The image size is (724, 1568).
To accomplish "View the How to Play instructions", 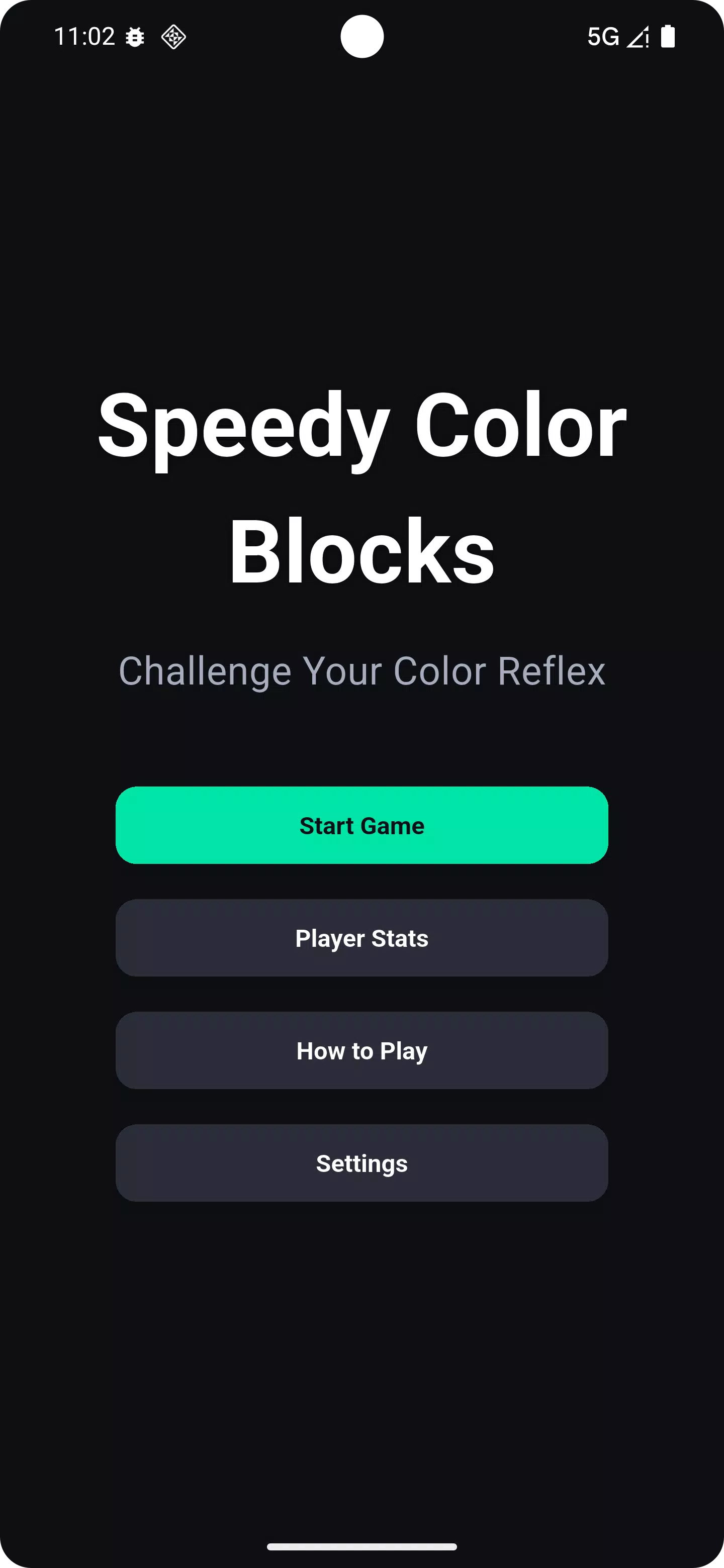I will point(361,1050).
